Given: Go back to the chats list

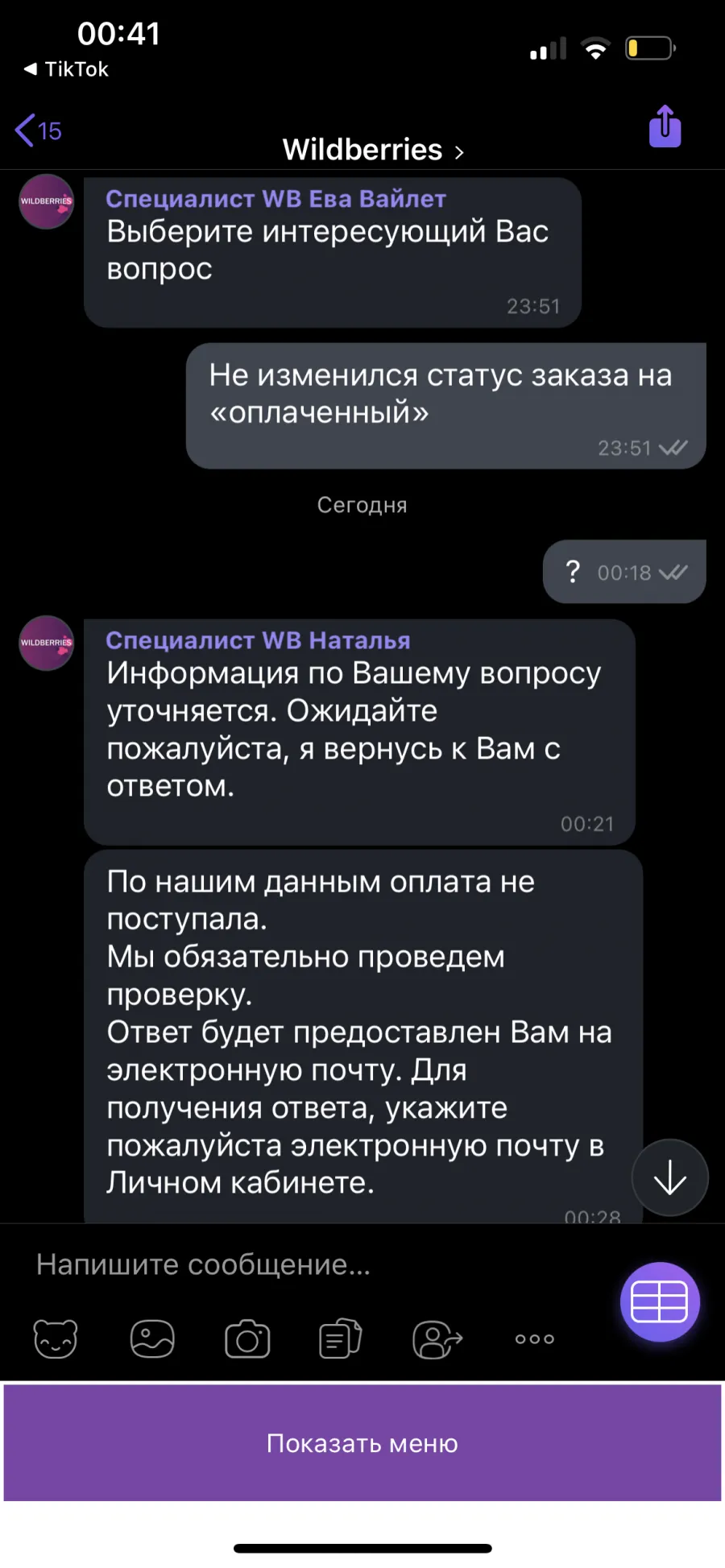Looking at the screenshot, I should click(38, 130).
